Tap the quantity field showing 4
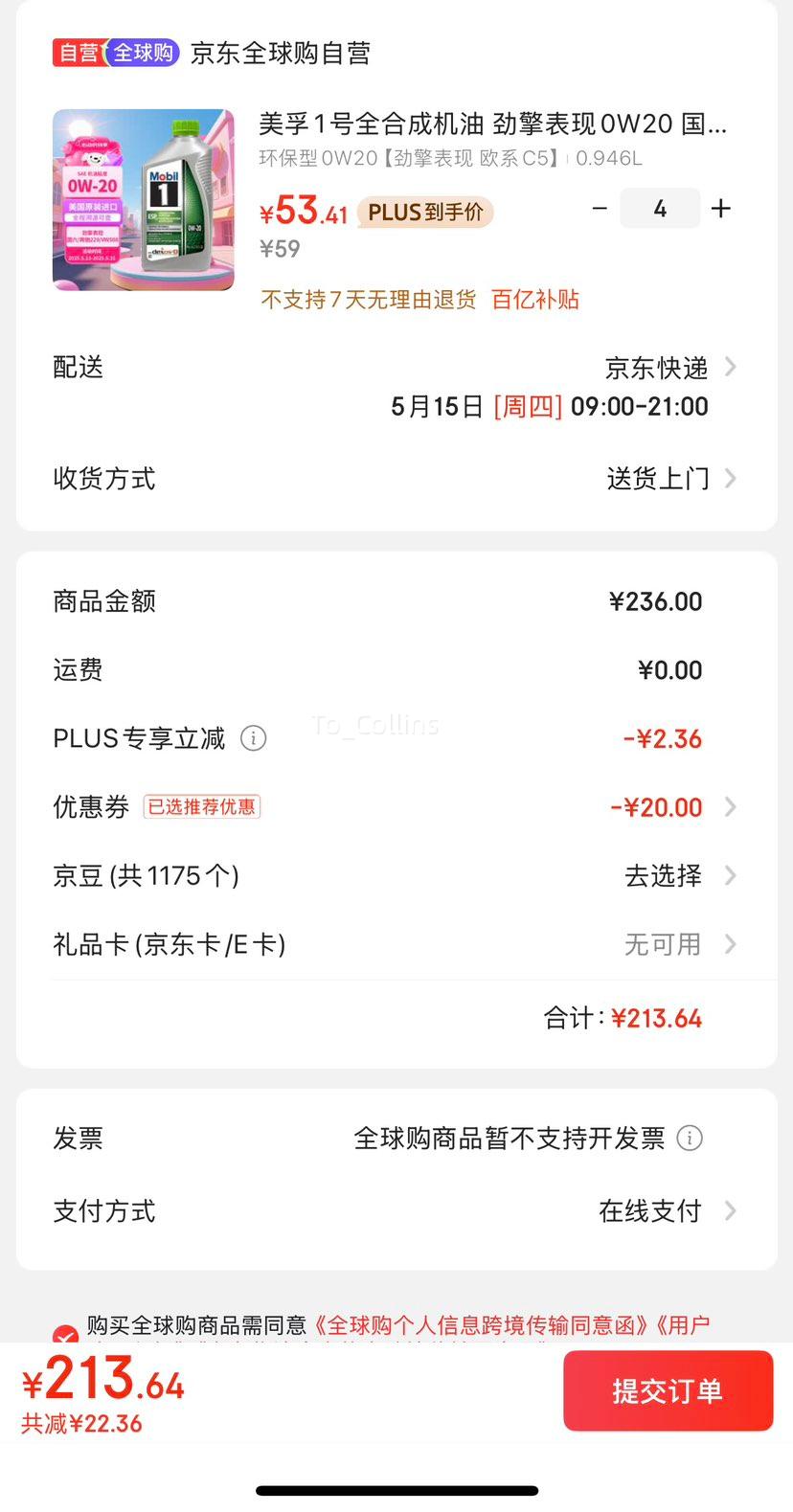The height and width of the screenshot is (1512, 793). 660,209
